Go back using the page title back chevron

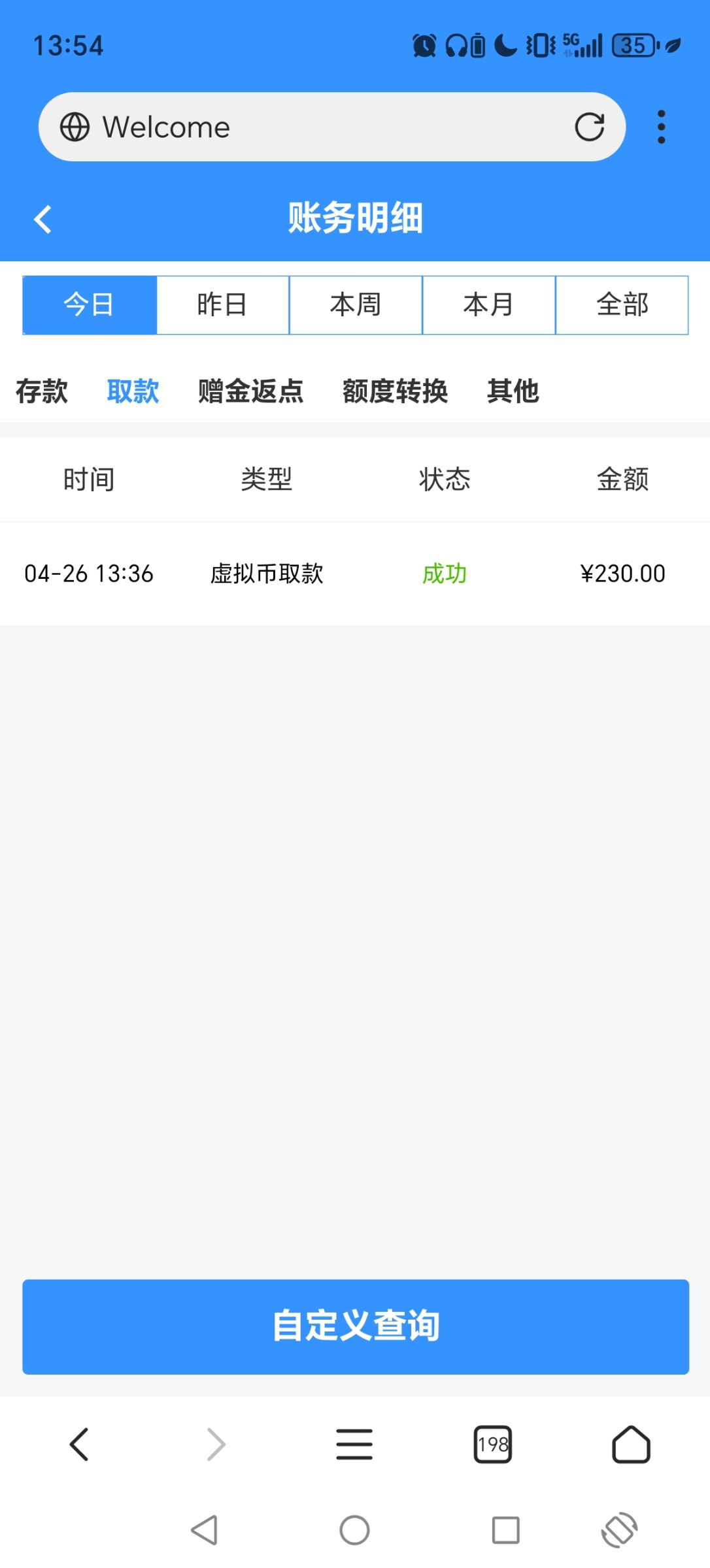pyautogui.click(x=43, y=219)
